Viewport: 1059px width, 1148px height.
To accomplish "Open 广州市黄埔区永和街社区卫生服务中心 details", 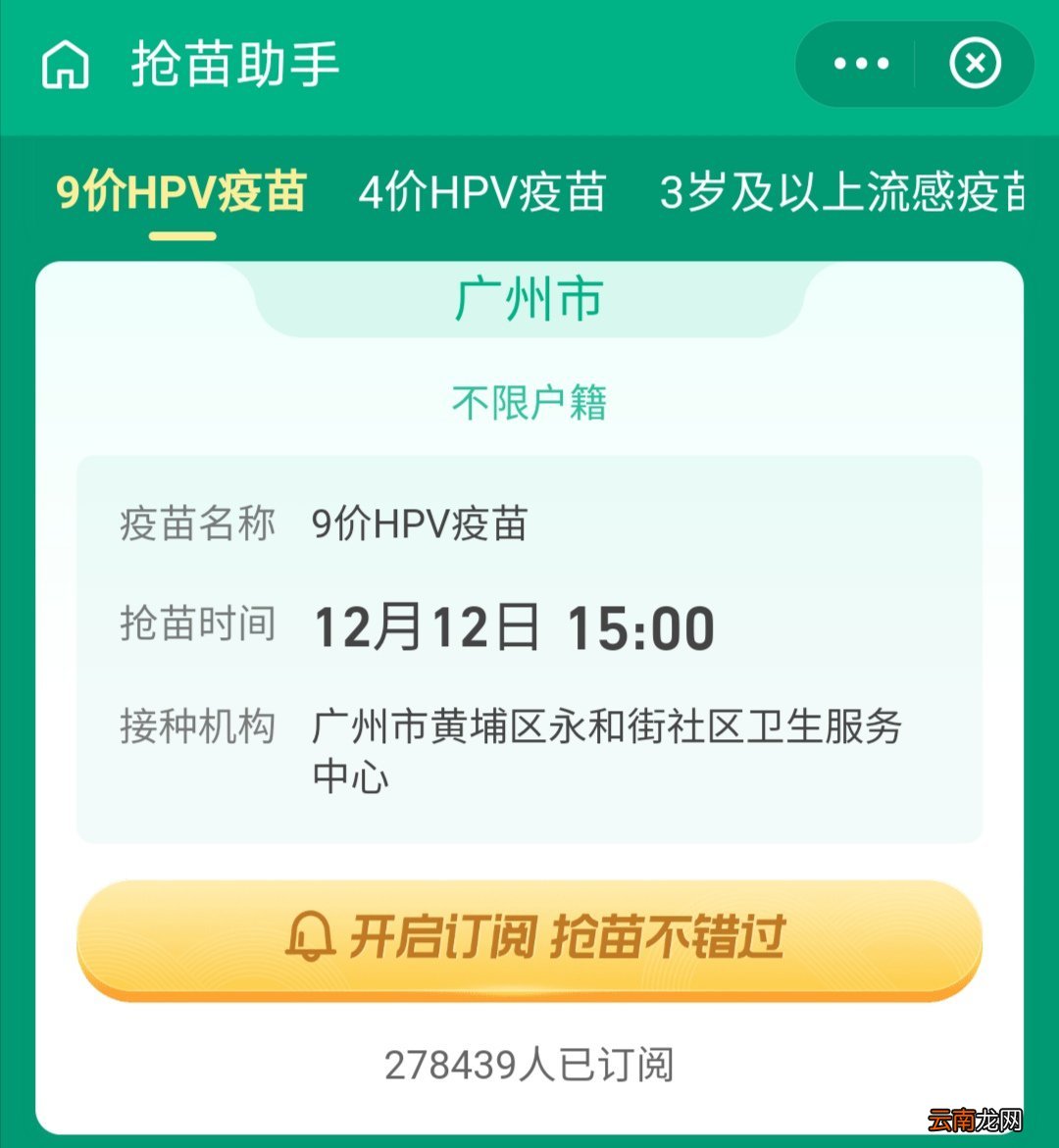I will (609, 749).
